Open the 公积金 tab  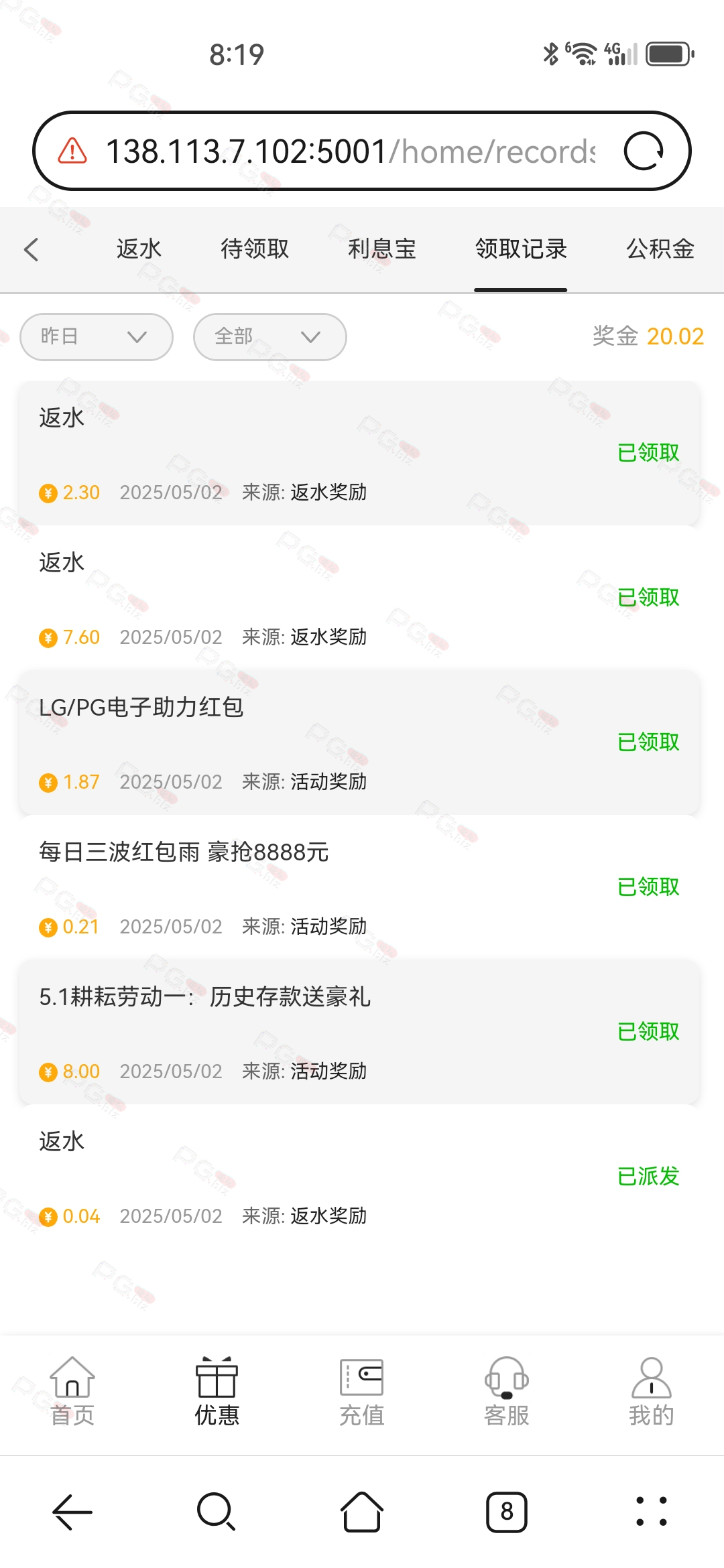(660, 249)
